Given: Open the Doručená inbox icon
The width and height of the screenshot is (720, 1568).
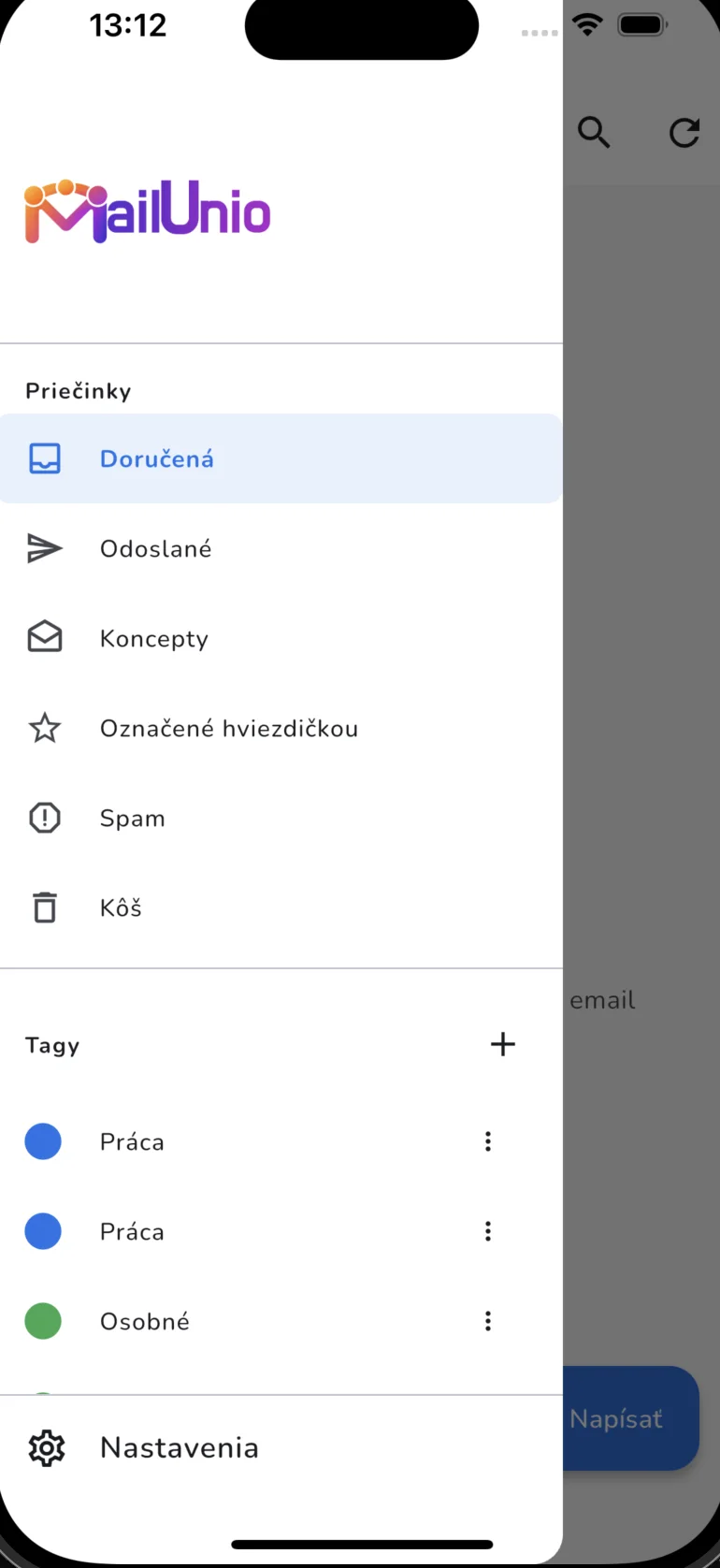Looking at the screenshot, I should point(44,458).
